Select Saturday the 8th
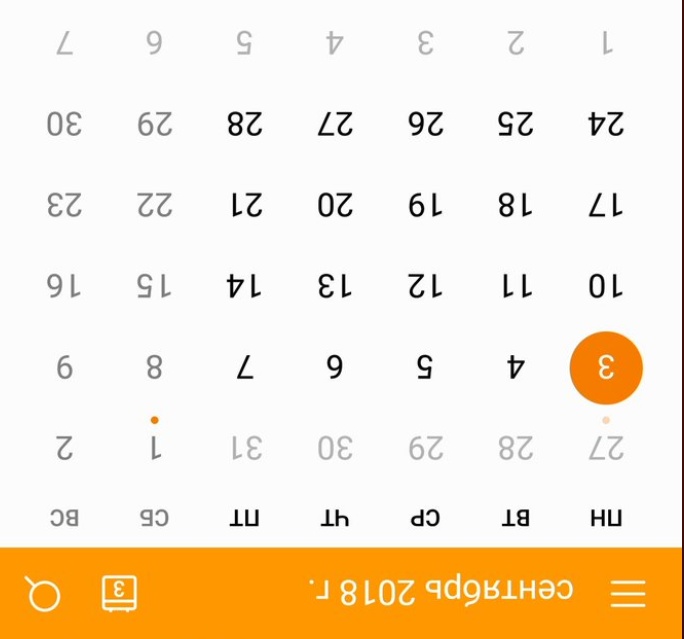 (154, 368)
